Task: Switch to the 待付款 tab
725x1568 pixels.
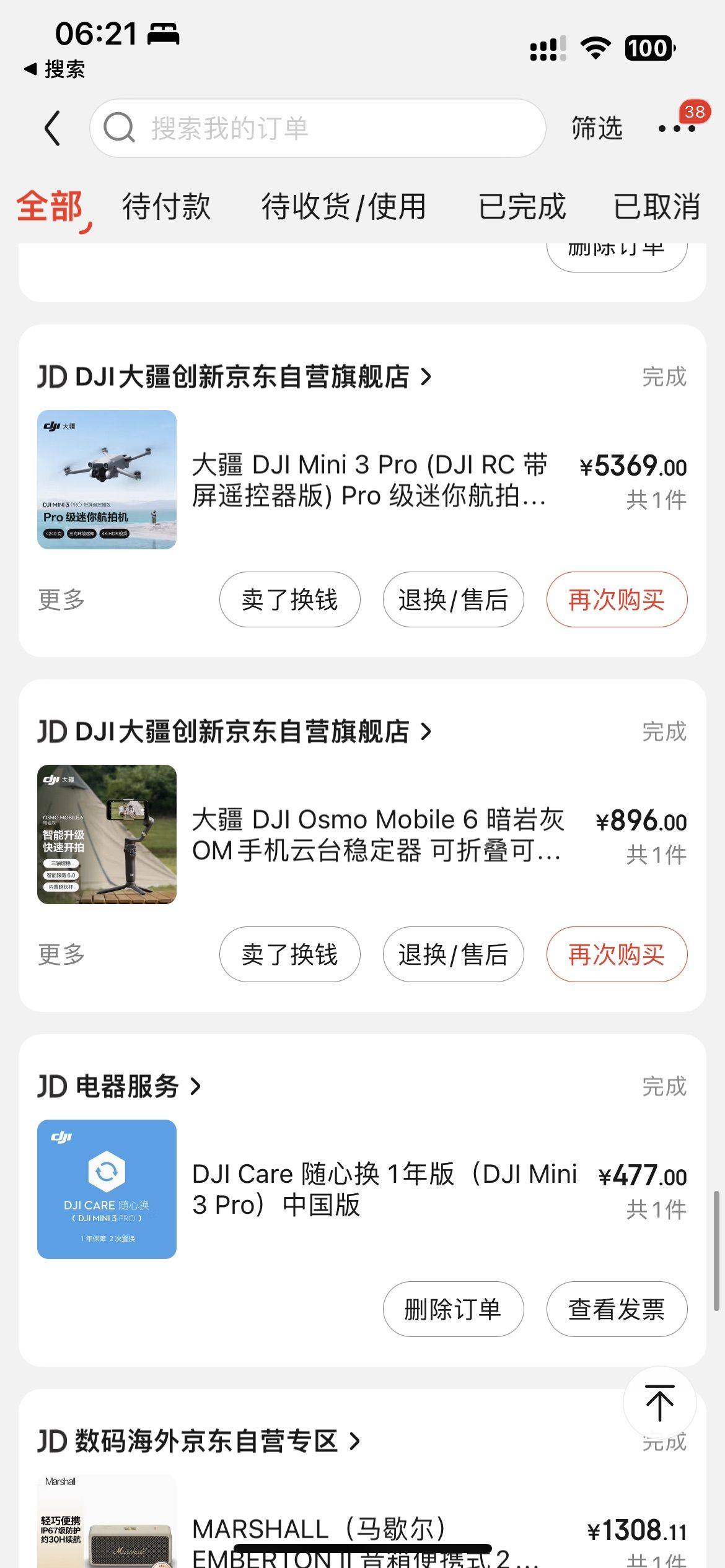Action: click(166, 206)
